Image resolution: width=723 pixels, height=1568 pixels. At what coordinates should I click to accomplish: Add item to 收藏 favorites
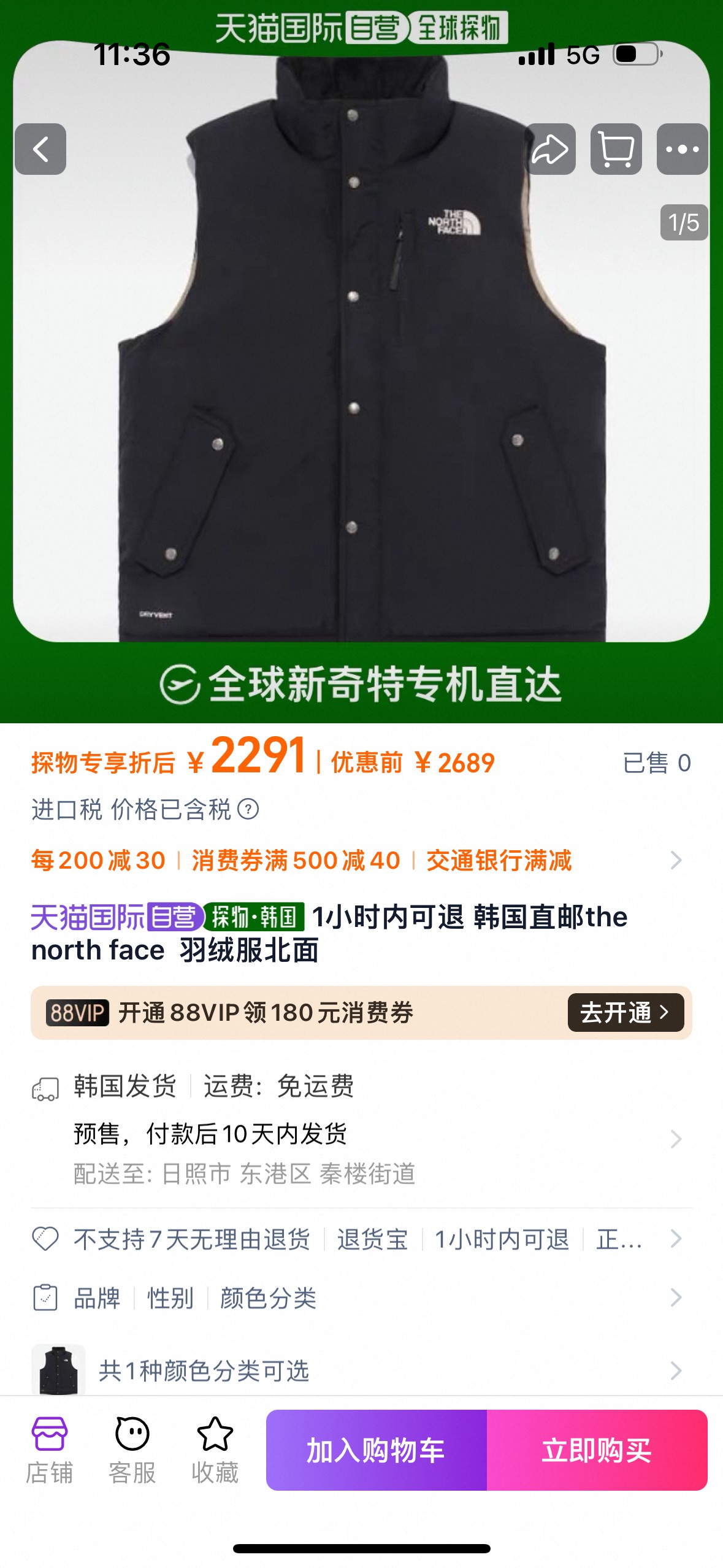215,1450
